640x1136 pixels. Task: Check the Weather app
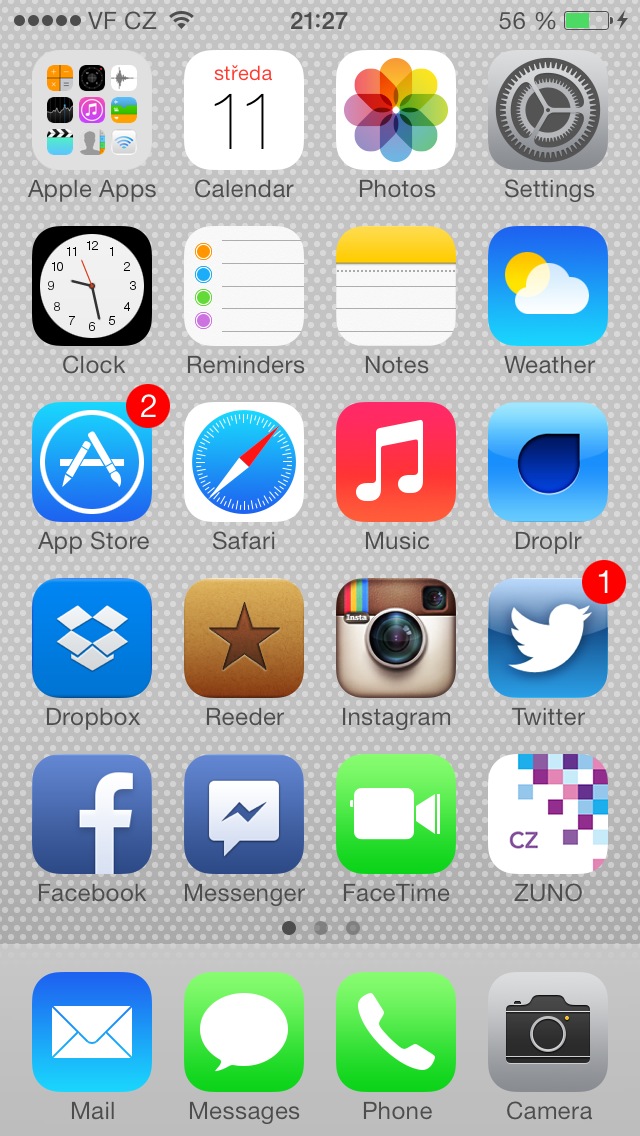tap(548, 286)
